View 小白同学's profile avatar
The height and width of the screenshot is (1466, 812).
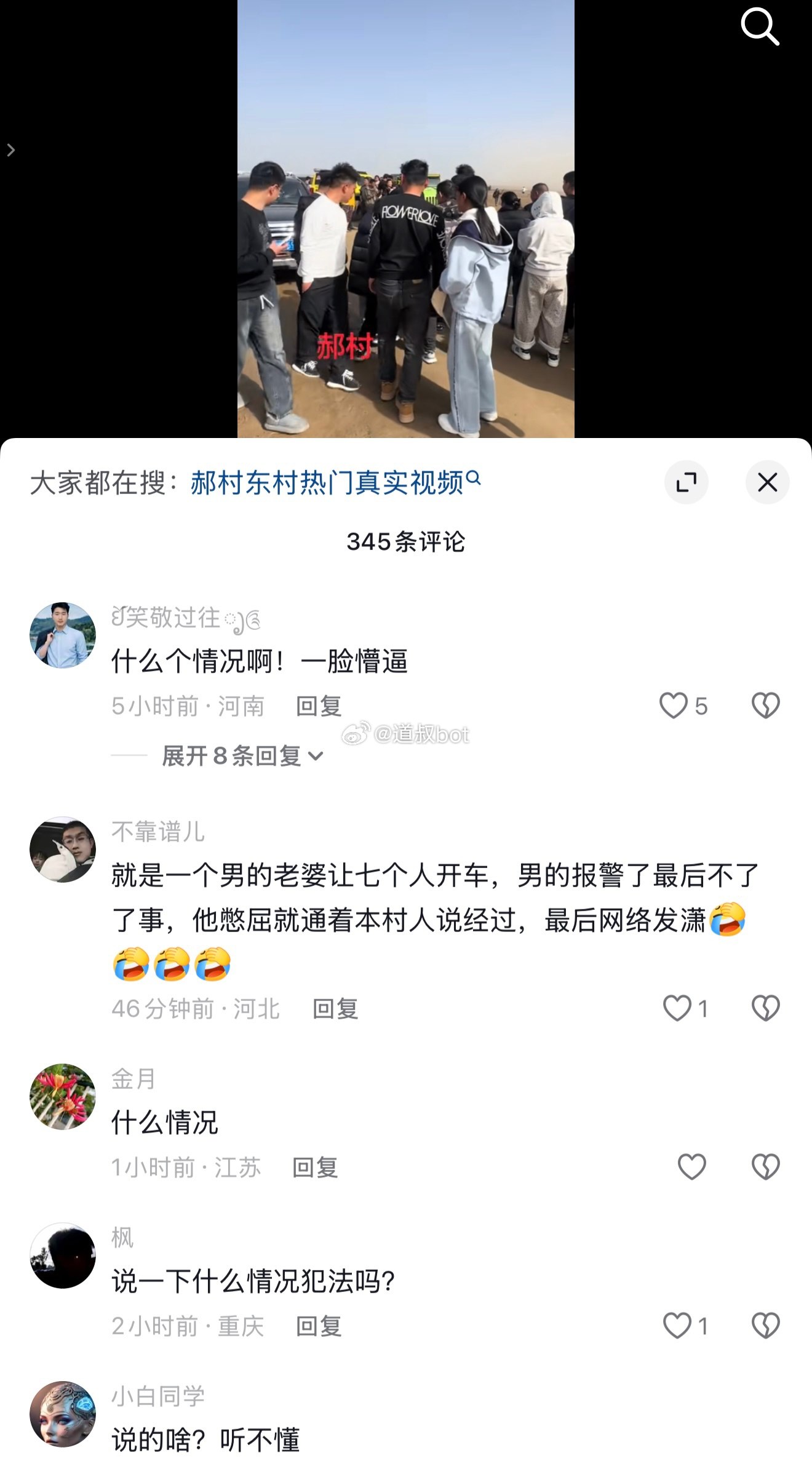click(63, 1414)
